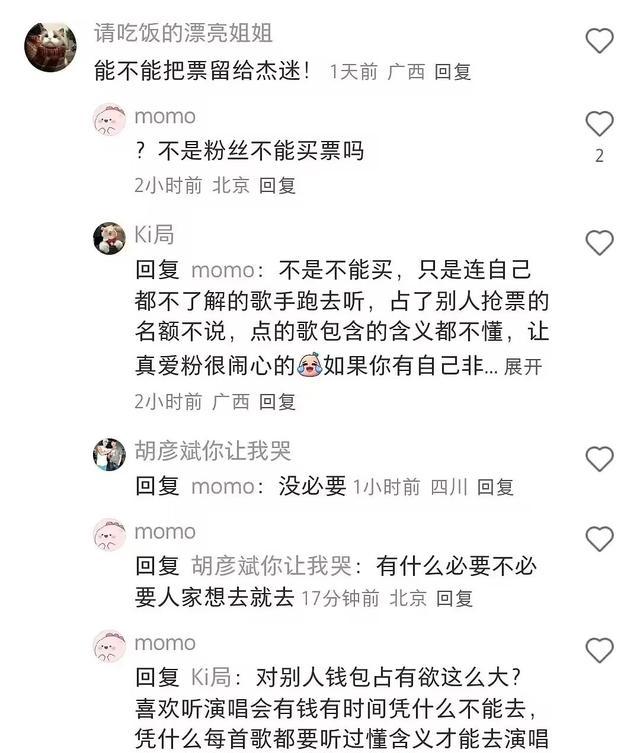Viewport: 640px width, 753px height.
Task: Open the Ki局 username link
Action: point(155,234)
